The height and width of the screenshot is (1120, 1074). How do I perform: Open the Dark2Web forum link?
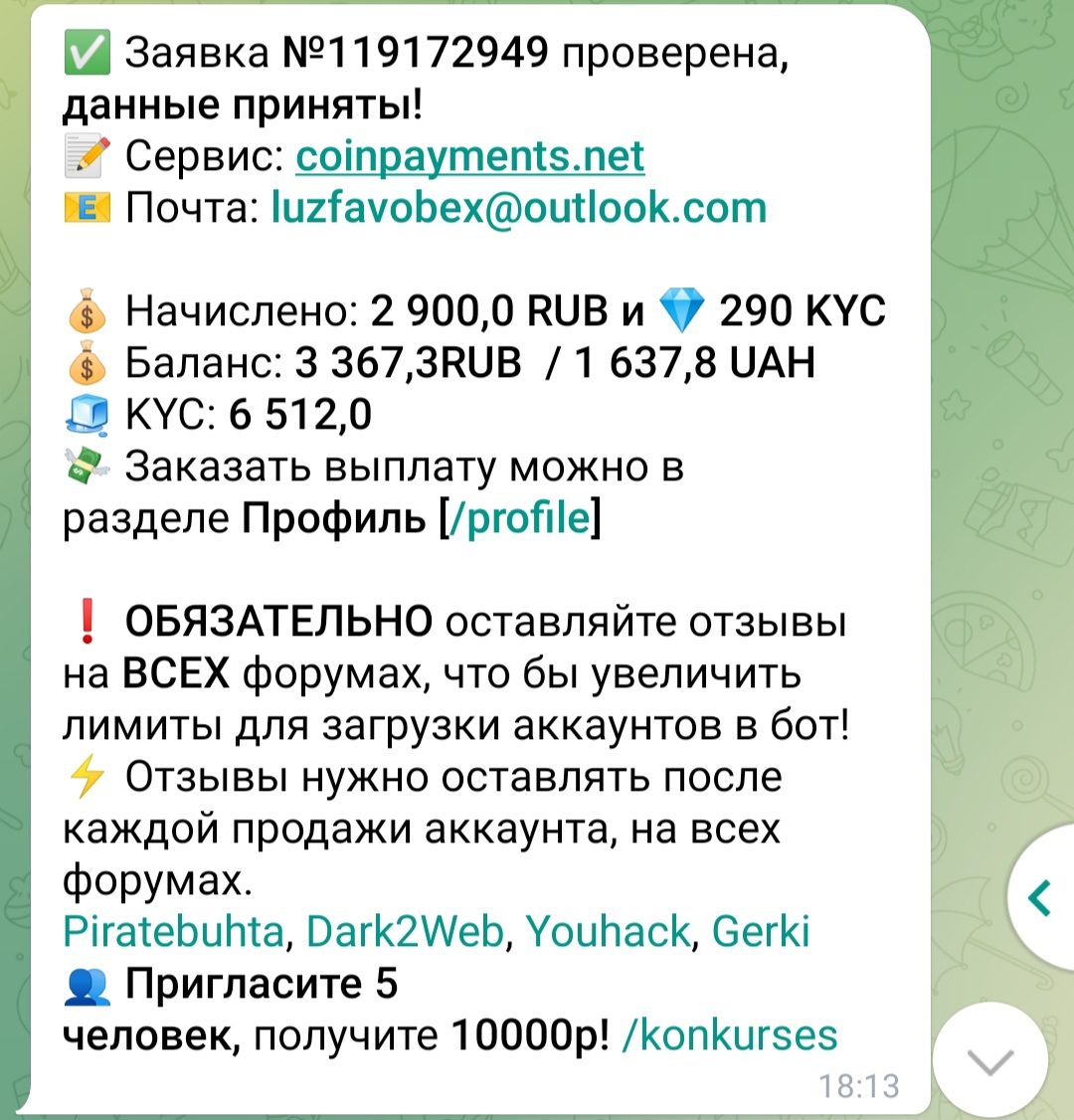point(405,932)
